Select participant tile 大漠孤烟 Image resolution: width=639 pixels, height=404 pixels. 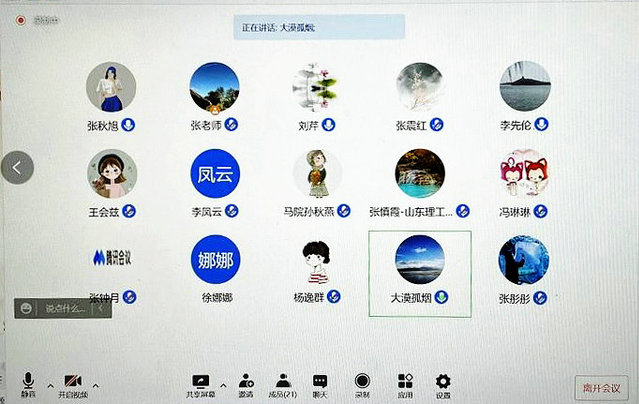point(420,272)
